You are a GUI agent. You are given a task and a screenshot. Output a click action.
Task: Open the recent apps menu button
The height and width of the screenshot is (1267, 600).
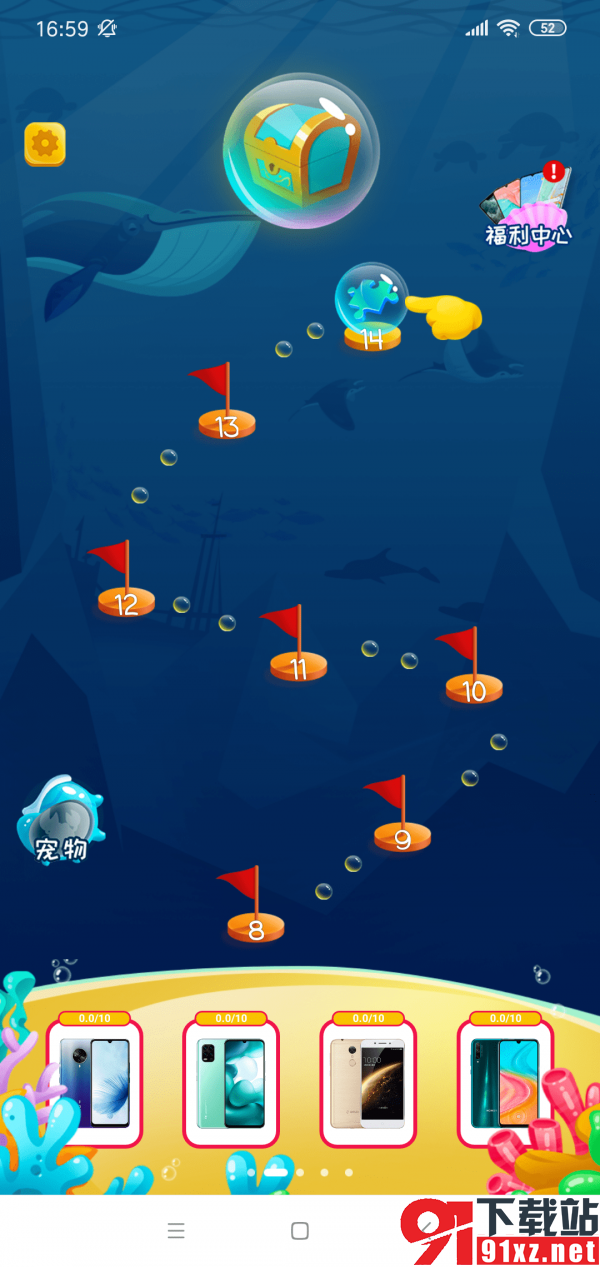pyautogui.click(x=176, y=1231)
